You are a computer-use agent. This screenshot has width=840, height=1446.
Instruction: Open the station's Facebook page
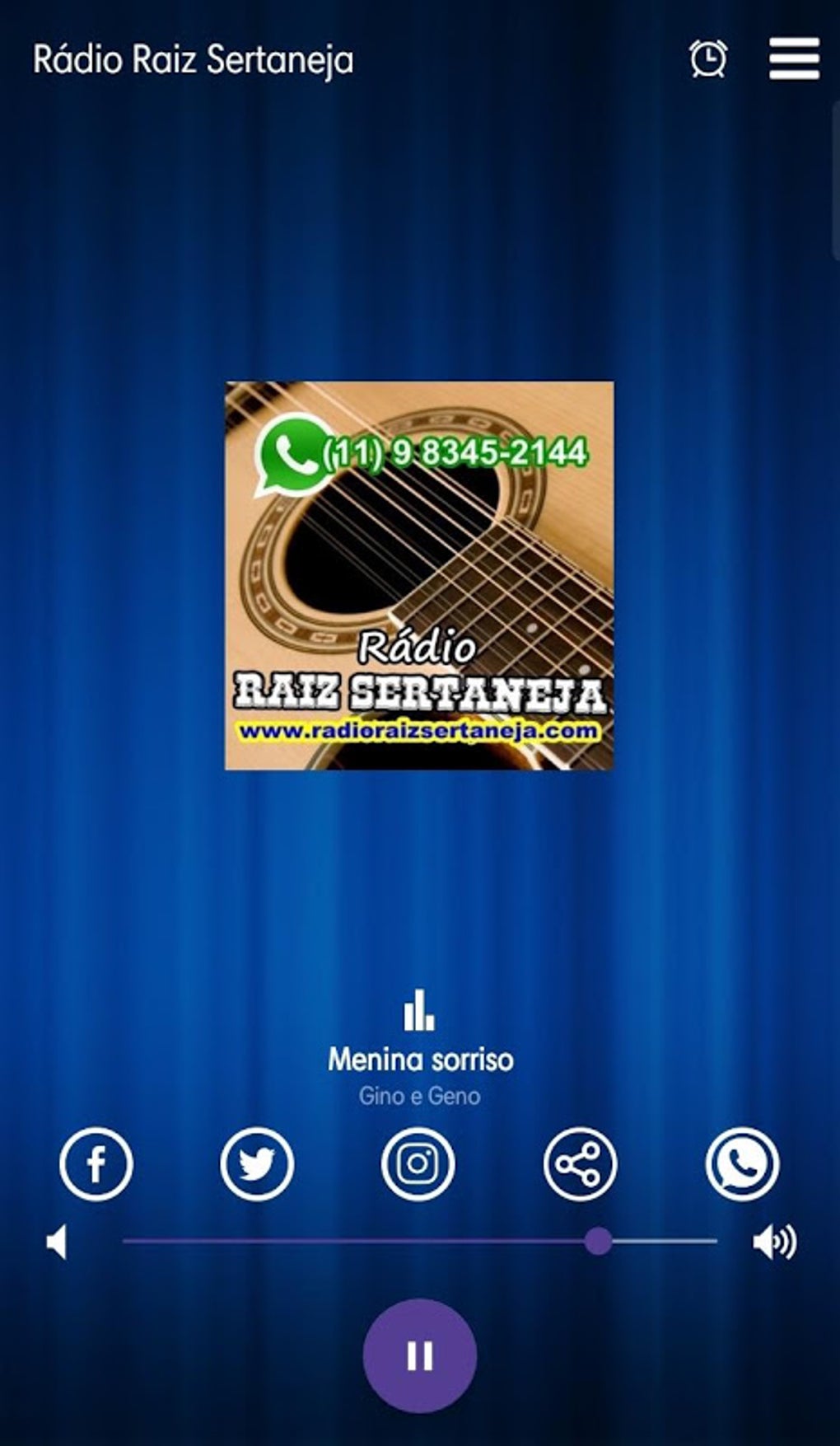pyautogui.click(x=96, y=1163)
